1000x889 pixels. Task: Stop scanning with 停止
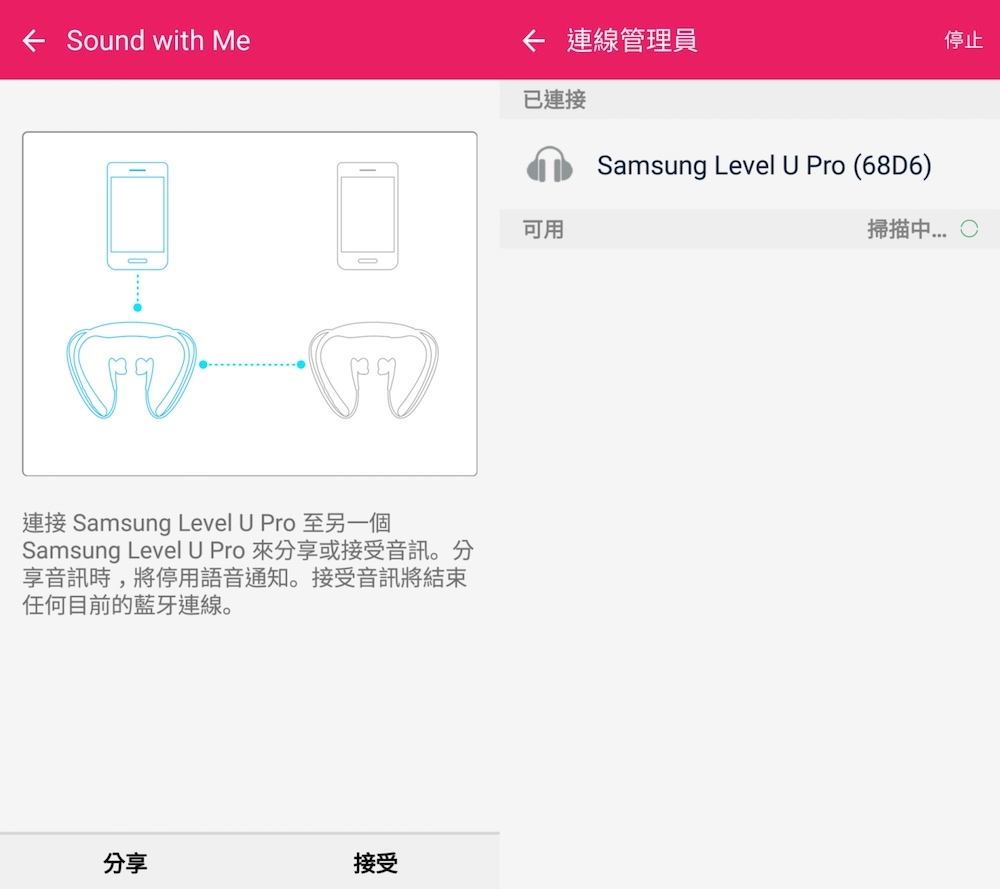963,41
